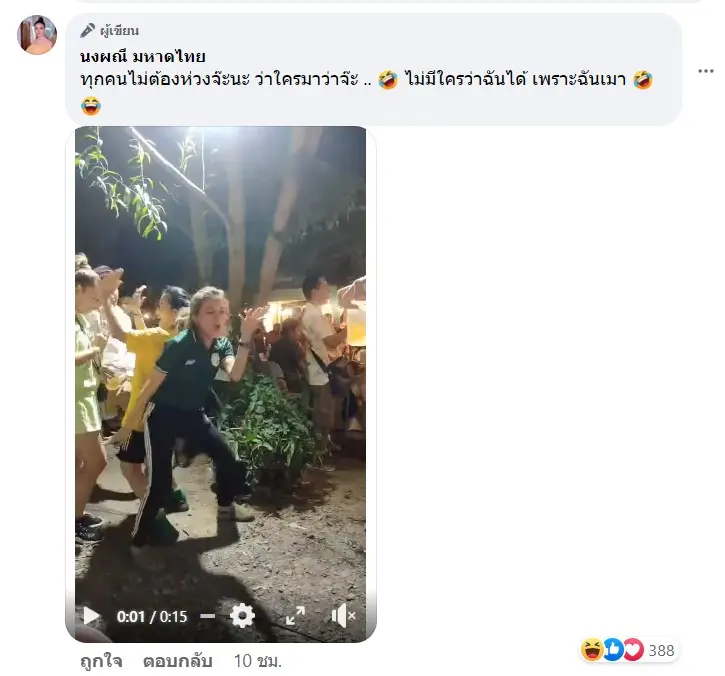Reply to comment with ตอบกลับ
The width and height of the screenshot is (725, 676).
(x=178, y=661)
